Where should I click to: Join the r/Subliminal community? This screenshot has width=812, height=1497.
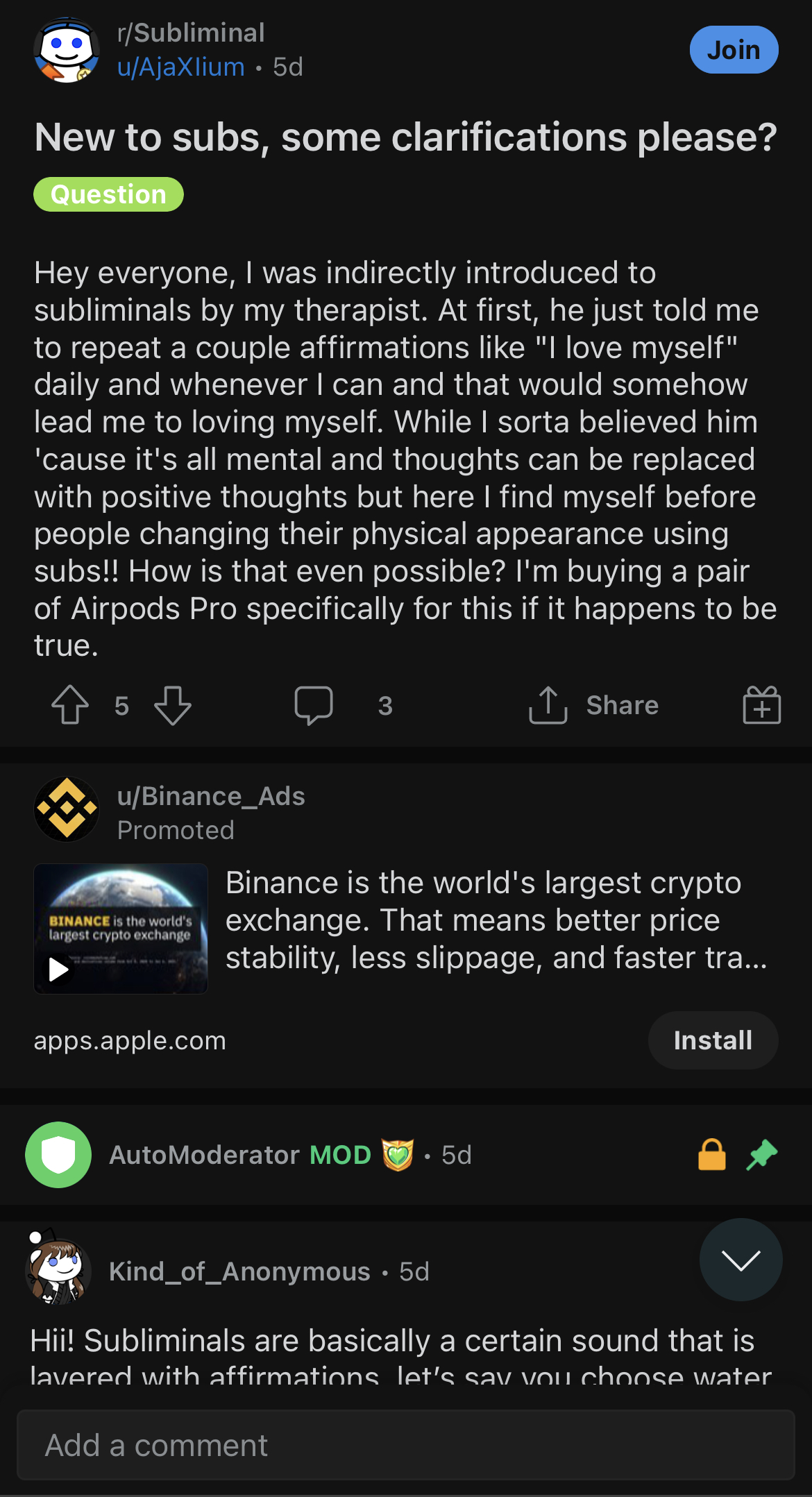tap(734, 50)
